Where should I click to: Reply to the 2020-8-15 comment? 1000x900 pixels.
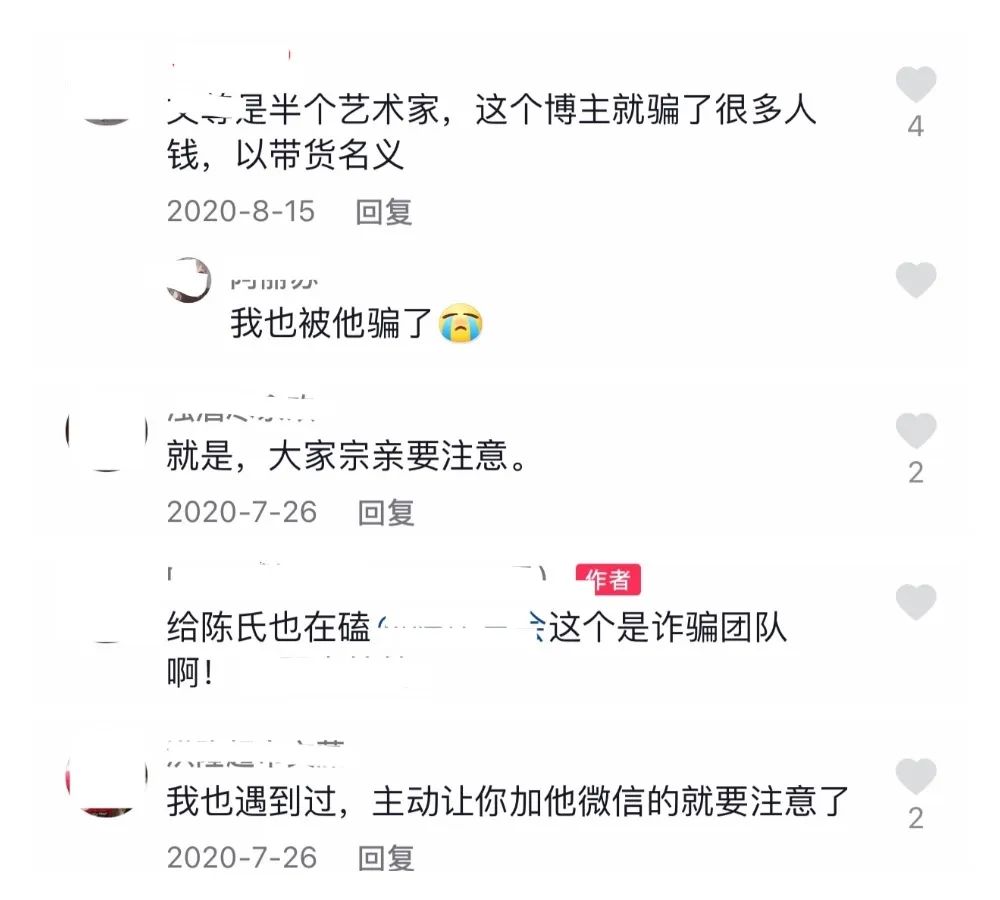[x=384, y=212]
